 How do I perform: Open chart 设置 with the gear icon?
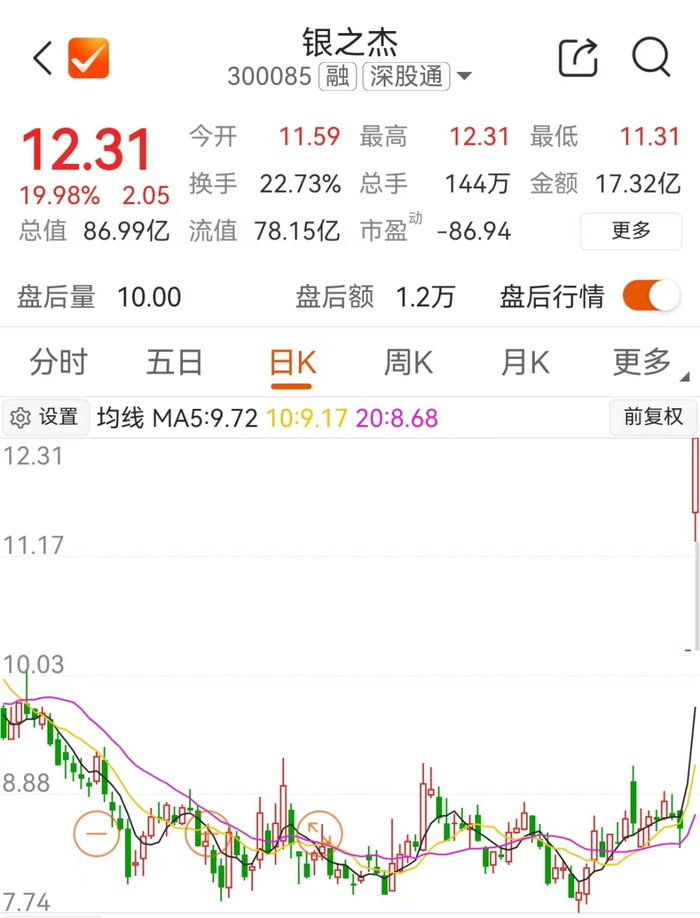[x=45, y=417]
